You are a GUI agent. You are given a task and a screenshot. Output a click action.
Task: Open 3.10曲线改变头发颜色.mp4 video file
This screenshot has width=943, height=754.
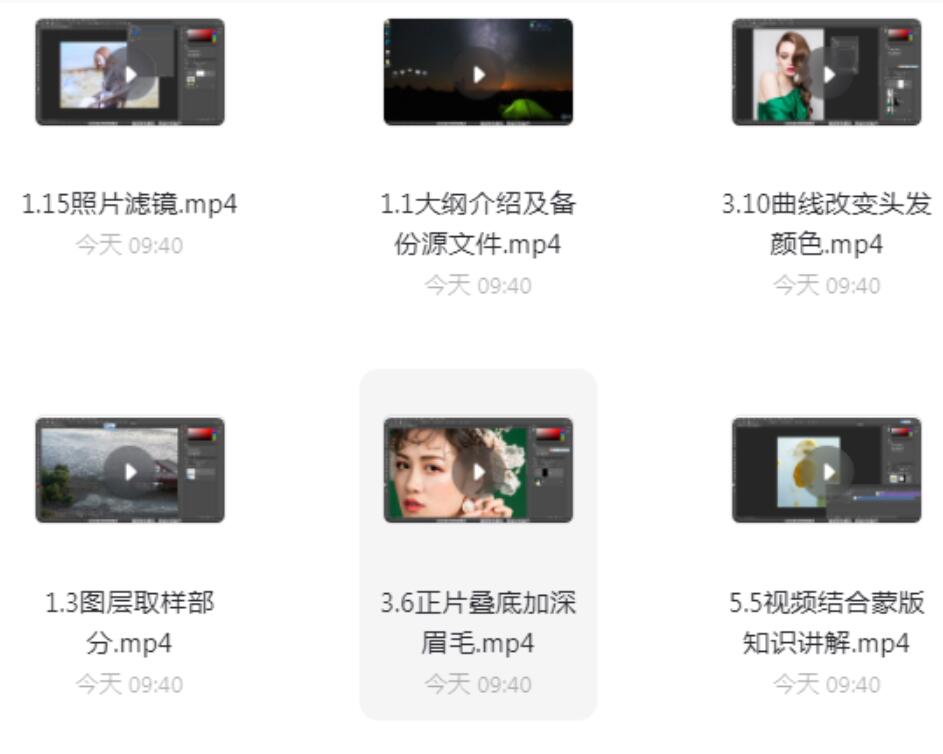tap(827, 73)
